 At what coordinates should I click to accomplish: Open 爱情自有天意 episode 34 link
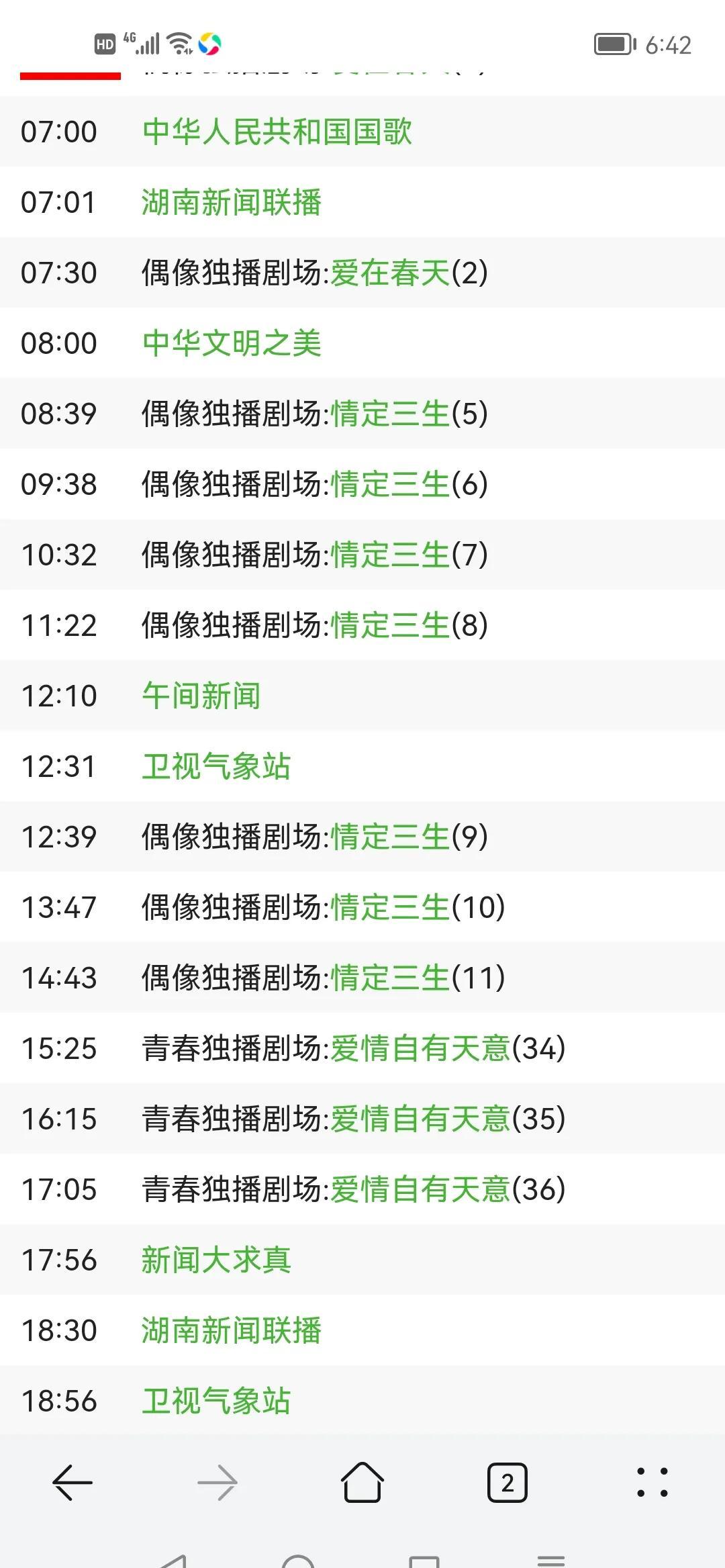[420, 1048]
